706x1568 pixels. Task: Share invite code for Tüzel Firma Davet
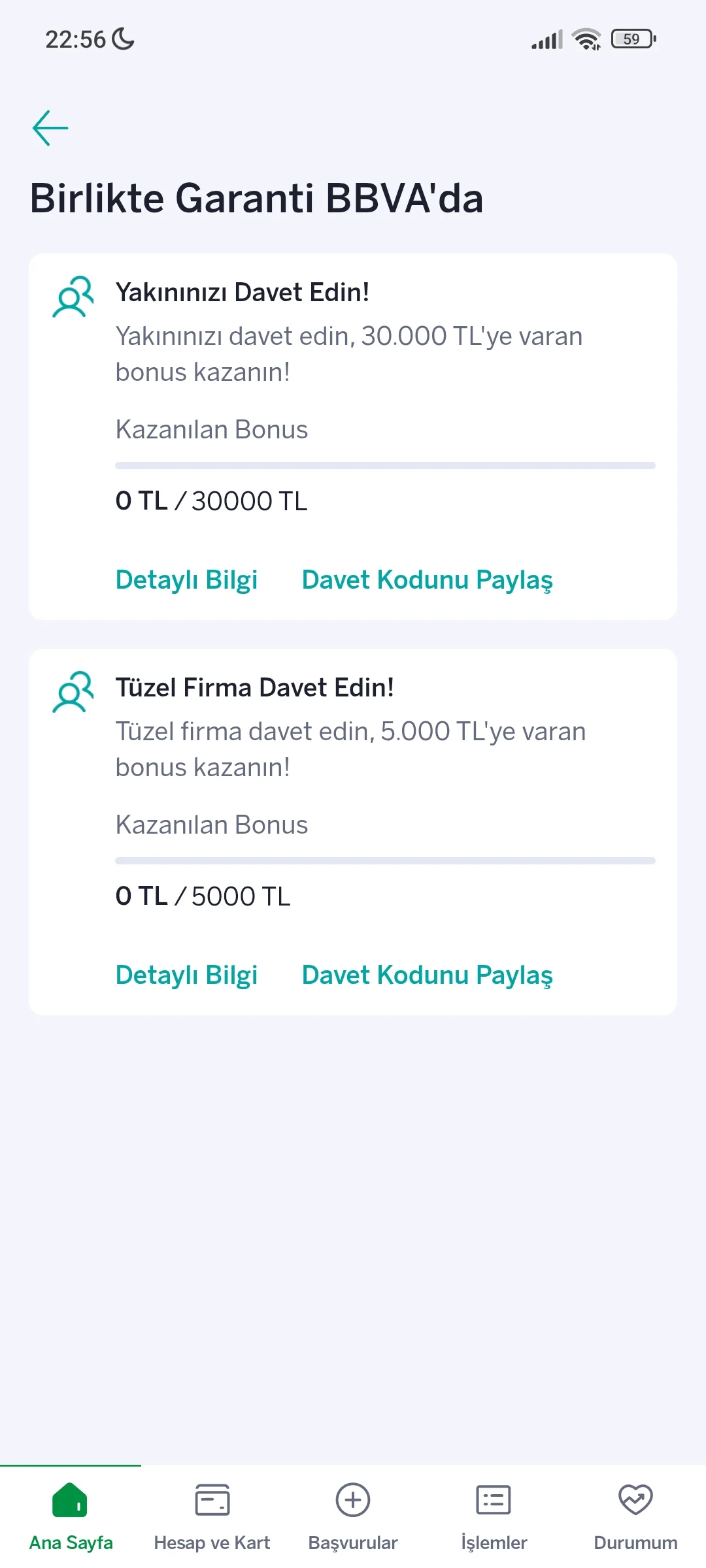427,975
